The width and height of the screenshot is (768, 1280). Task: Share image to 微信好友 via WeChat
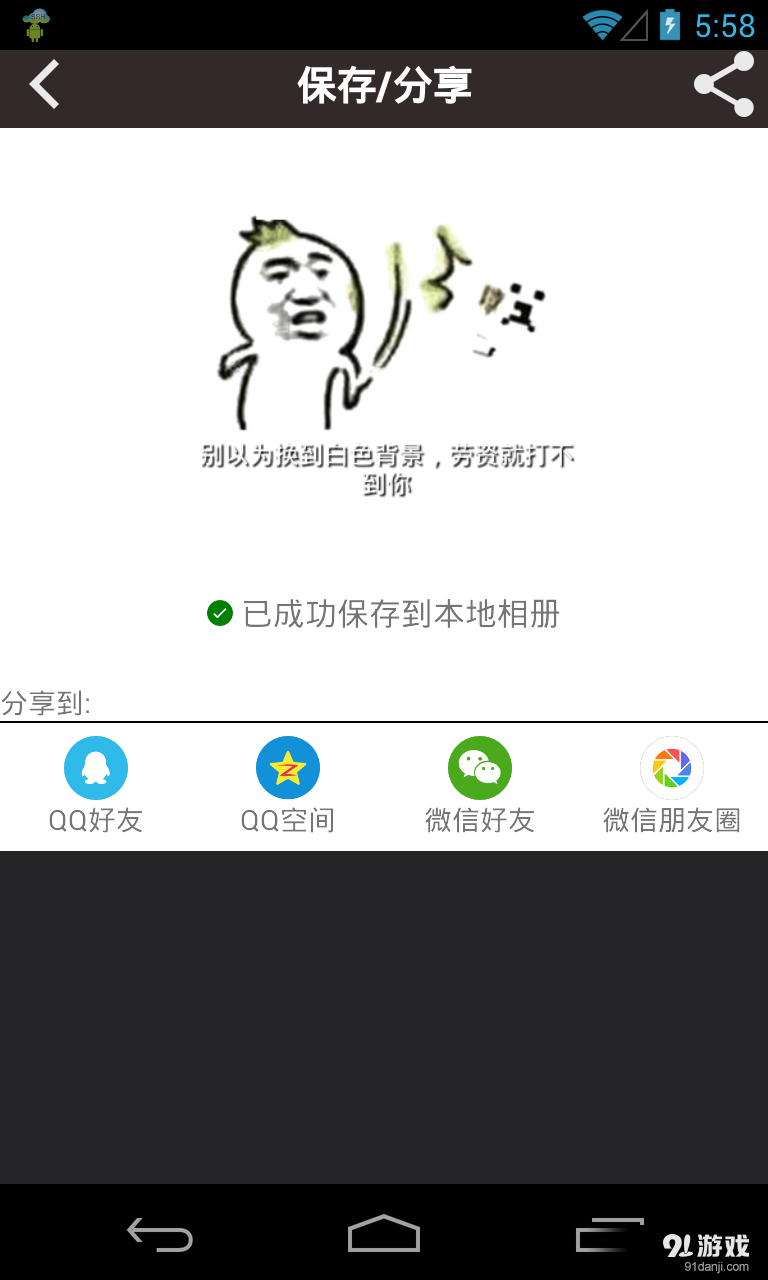pos(480,785)
